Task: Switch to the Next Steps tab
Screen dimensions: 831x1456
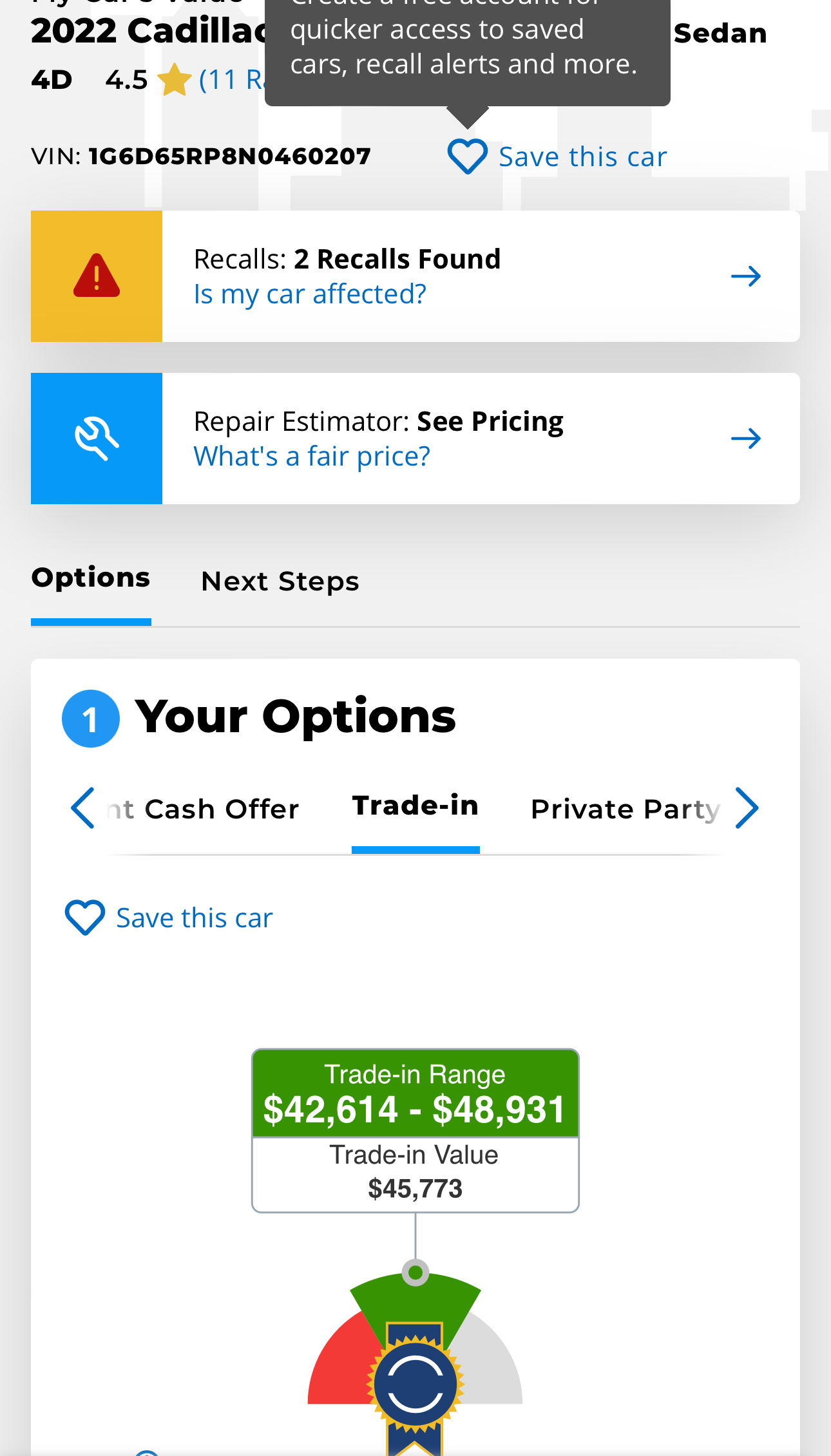Action: 280,581
